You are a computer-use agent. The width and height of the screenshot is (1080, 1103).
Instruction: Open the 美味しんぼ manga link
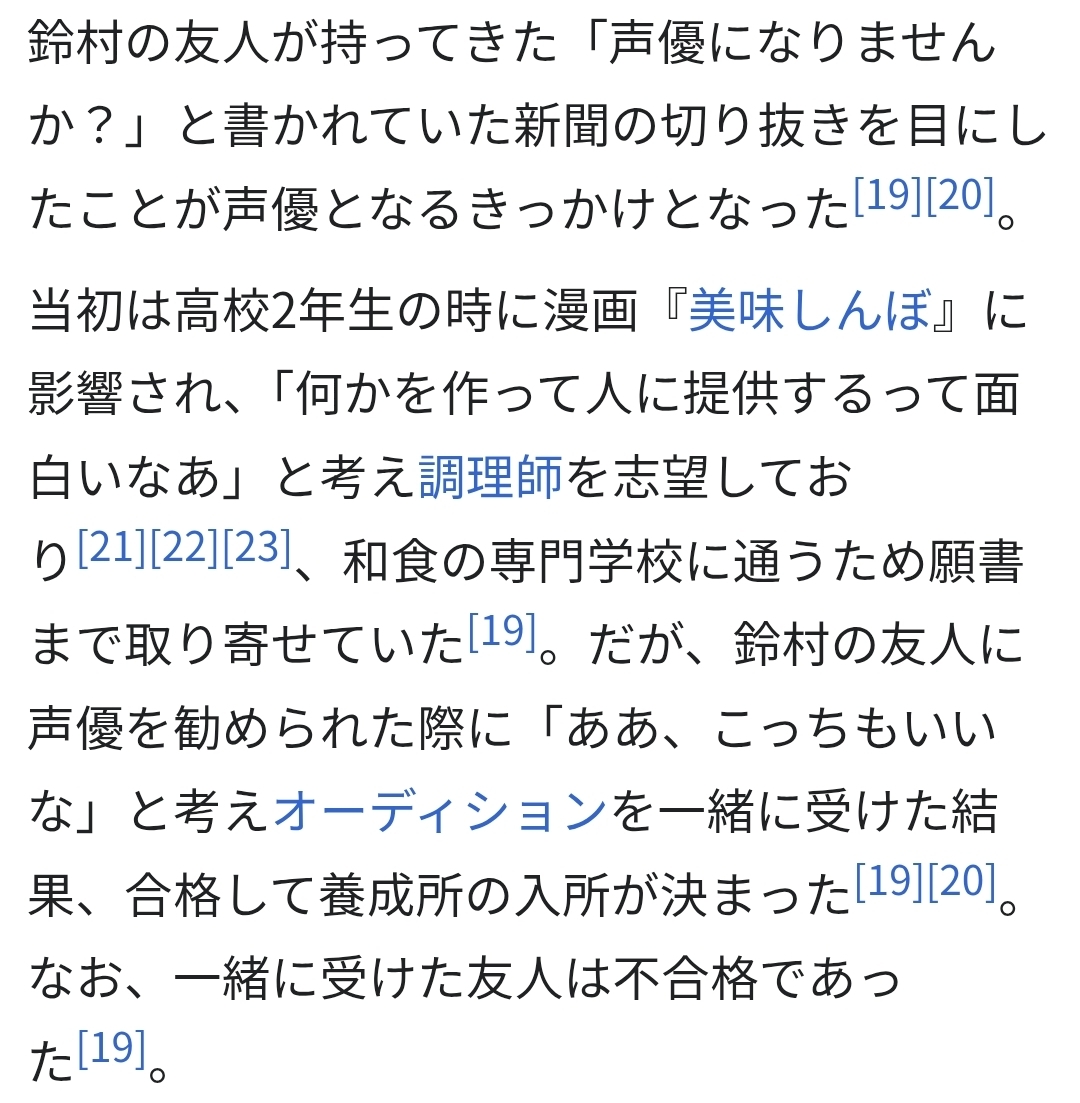[809, 313]
